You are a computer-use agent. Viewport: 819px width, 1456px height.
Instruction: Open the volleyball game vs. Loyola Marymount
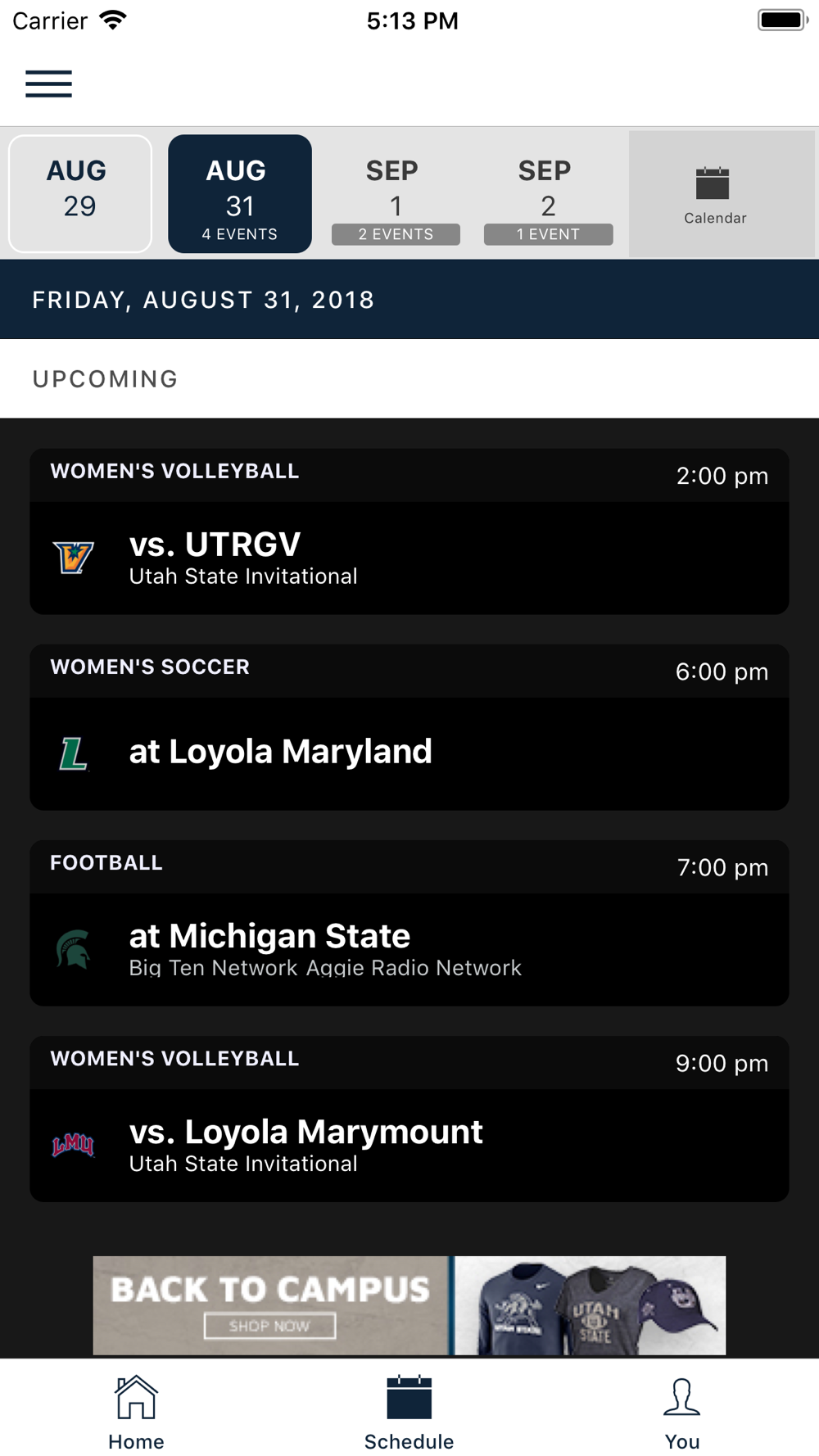pos(409,1119)
